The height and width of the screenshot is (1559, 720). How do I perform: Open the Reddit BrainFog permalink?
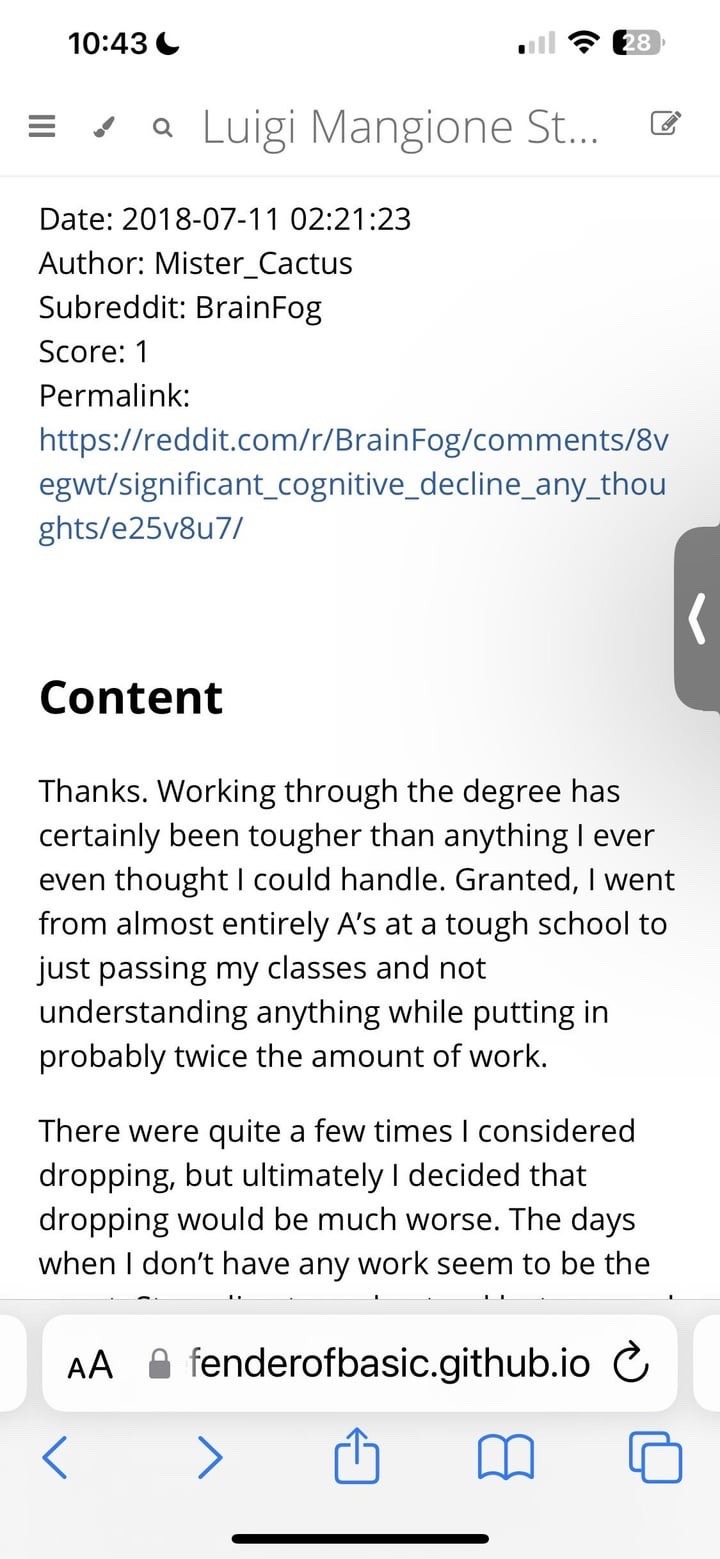tap(352, 483)
